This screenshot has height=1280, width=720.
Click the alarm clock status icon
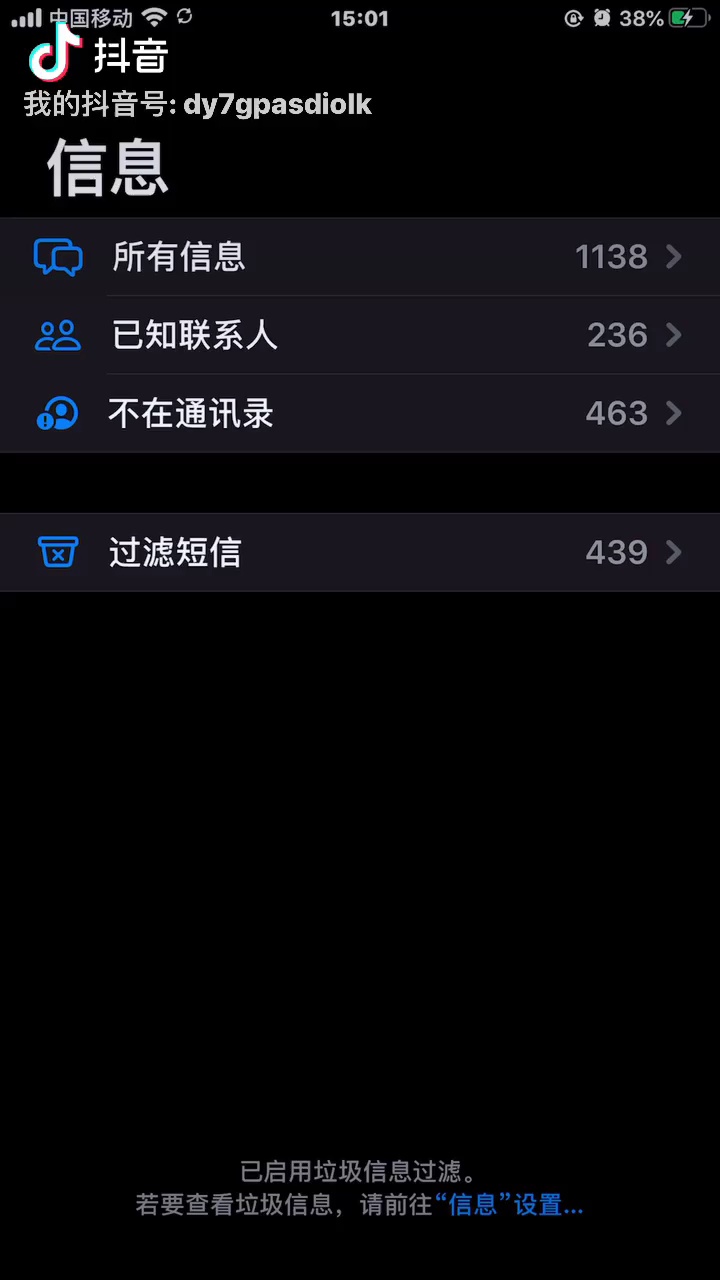[x=603, y=17]
